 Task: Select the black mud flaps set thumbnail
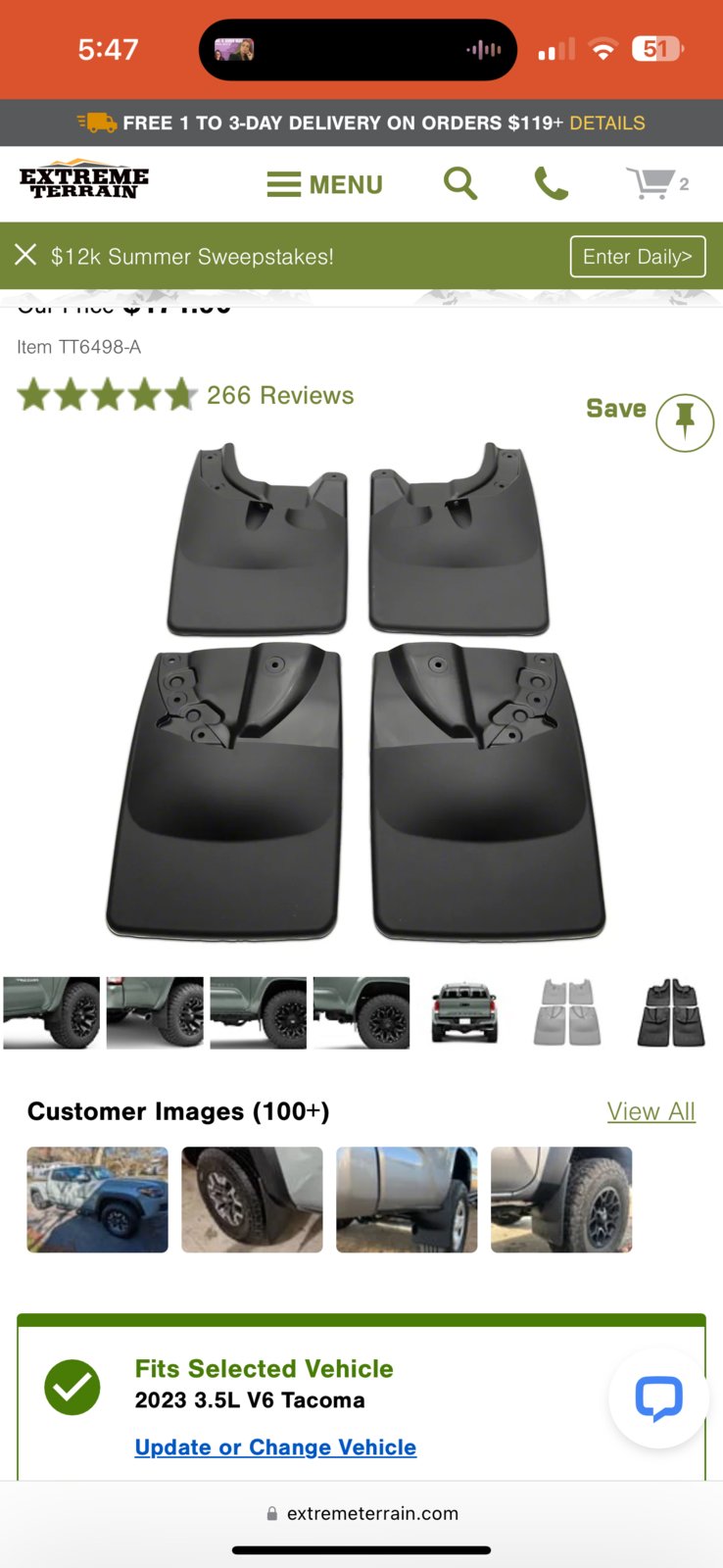pyautogui.click(x=671, y=1013)
